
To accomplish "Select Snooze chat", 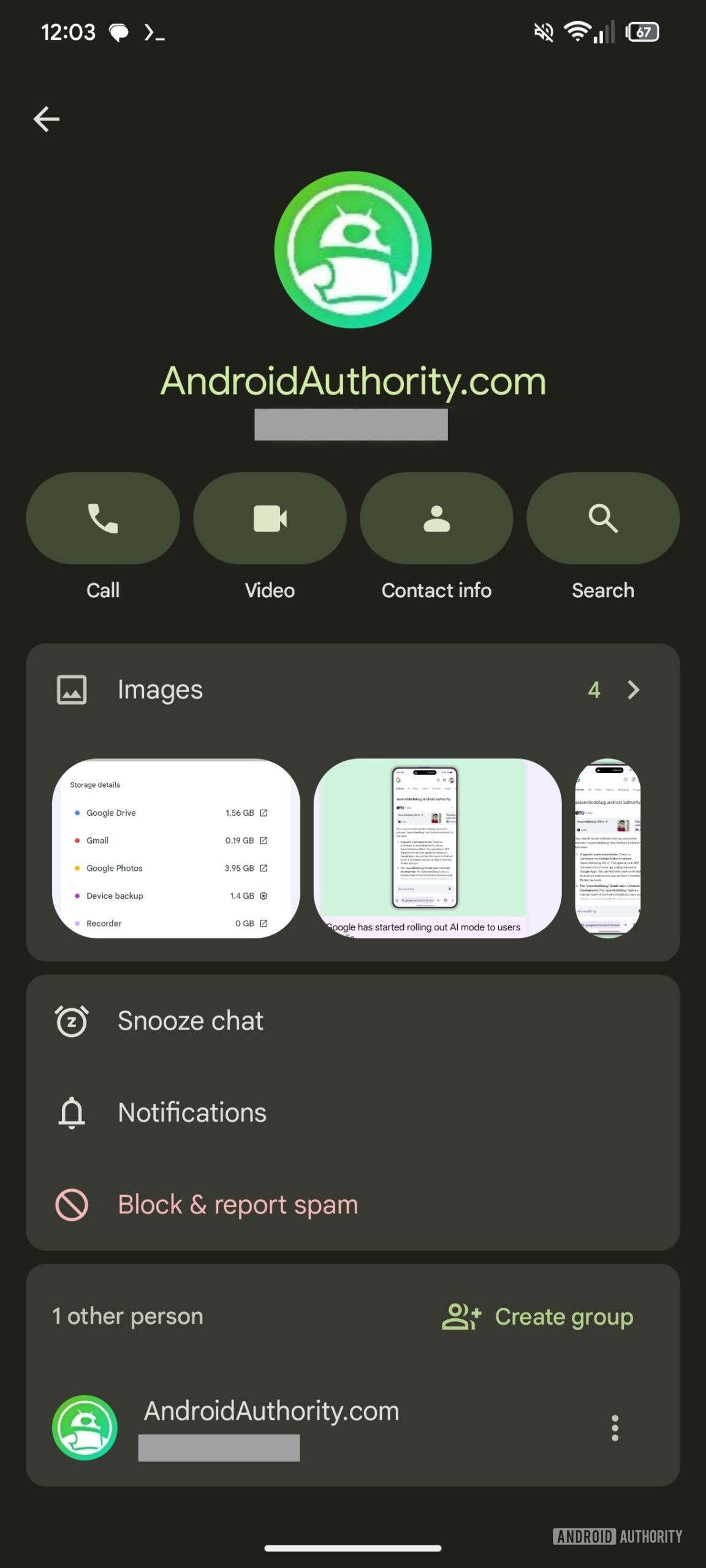I will (x=353, y=1021).
